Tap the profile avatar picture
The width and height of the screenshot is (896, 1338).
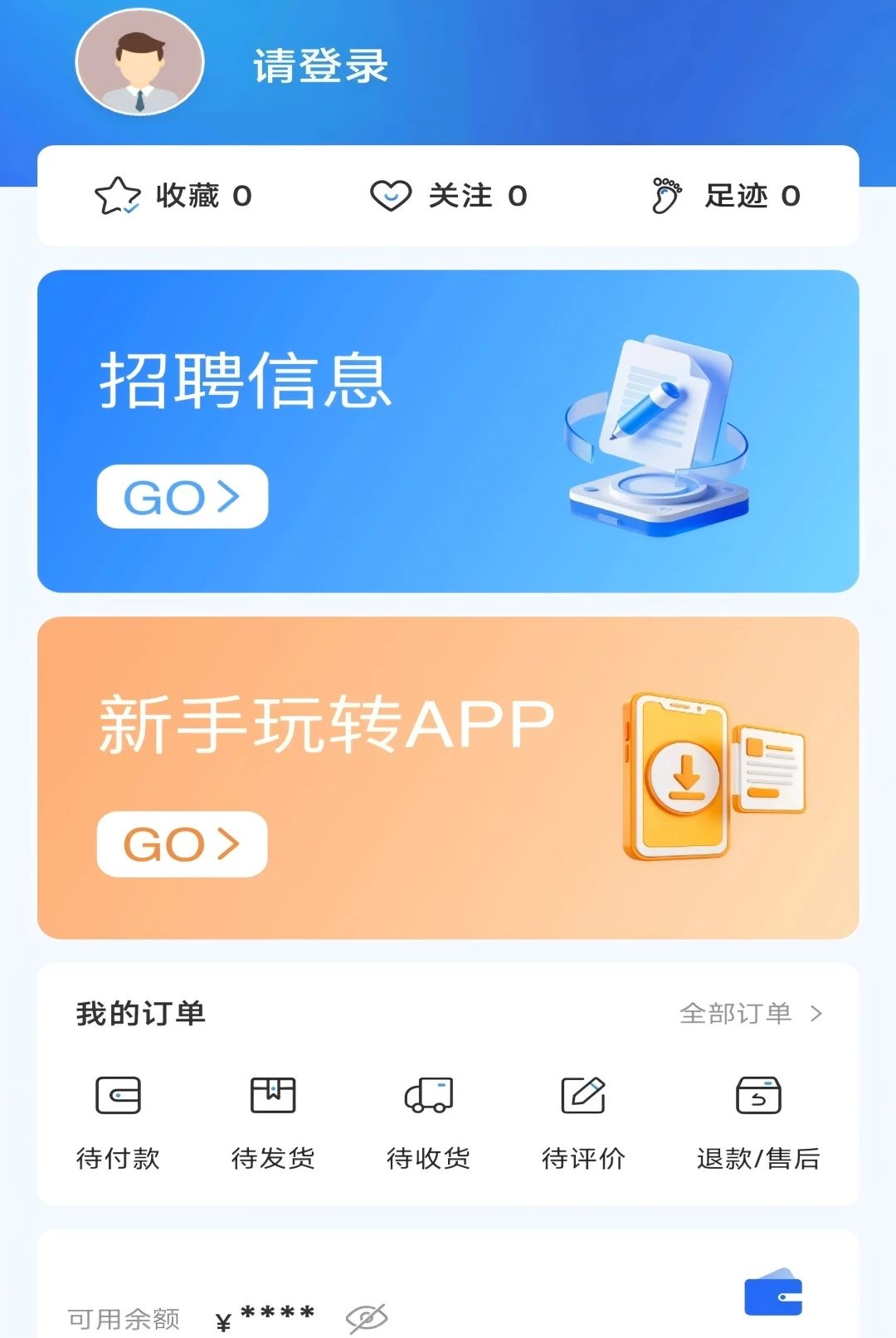(x=139, y=62)
